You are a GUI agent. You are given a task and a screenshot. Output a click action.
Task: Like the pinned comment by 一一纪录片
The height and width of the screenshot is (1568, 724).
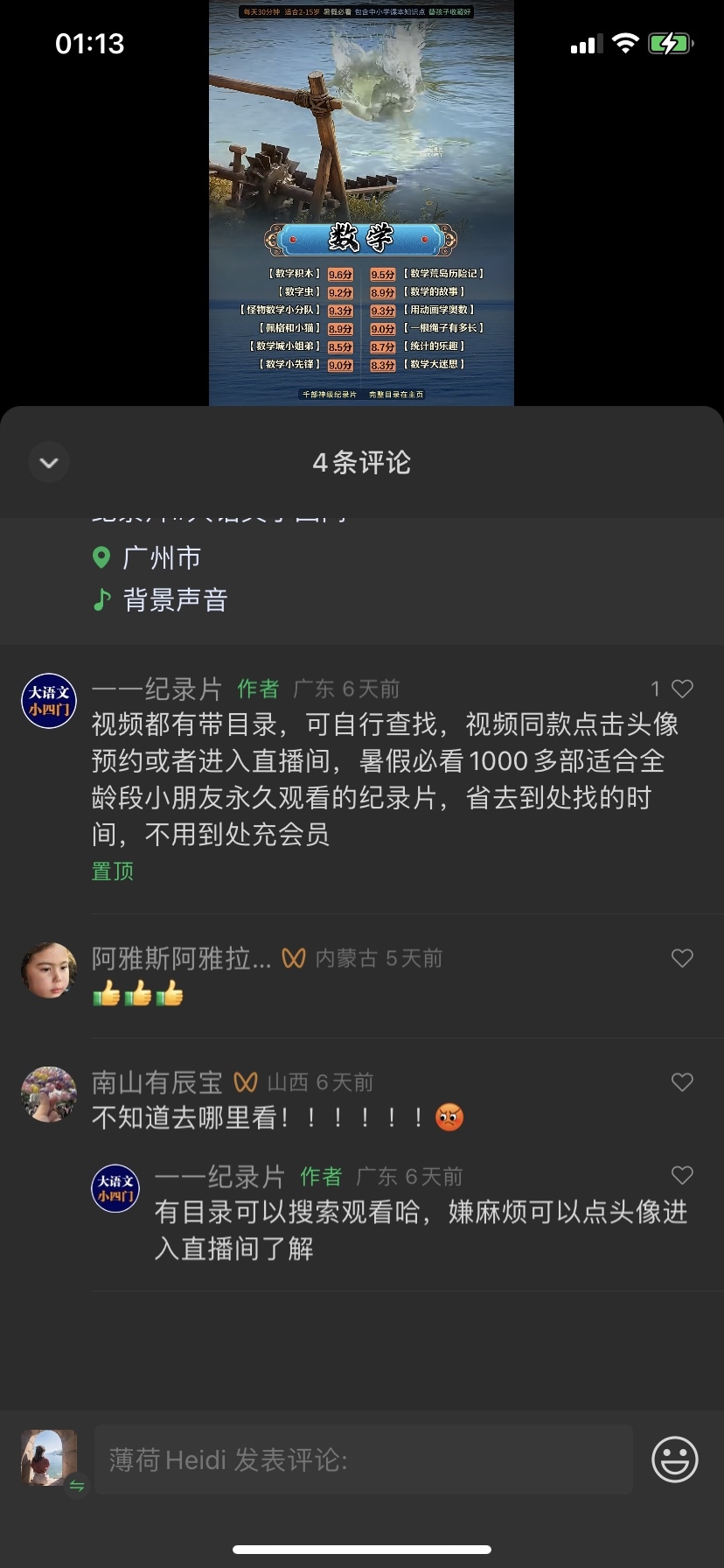682,689
